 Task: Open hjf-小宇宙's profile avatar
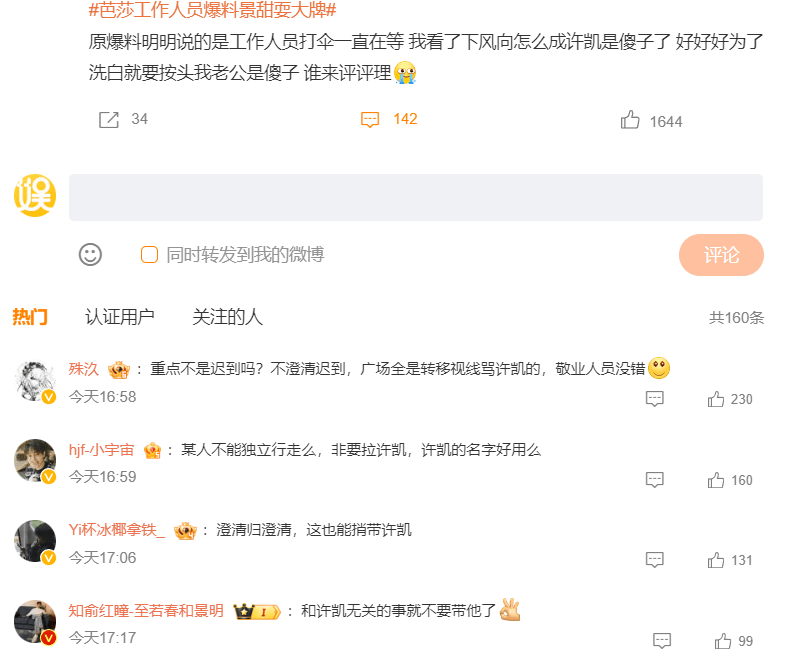[x=34, y=459]
